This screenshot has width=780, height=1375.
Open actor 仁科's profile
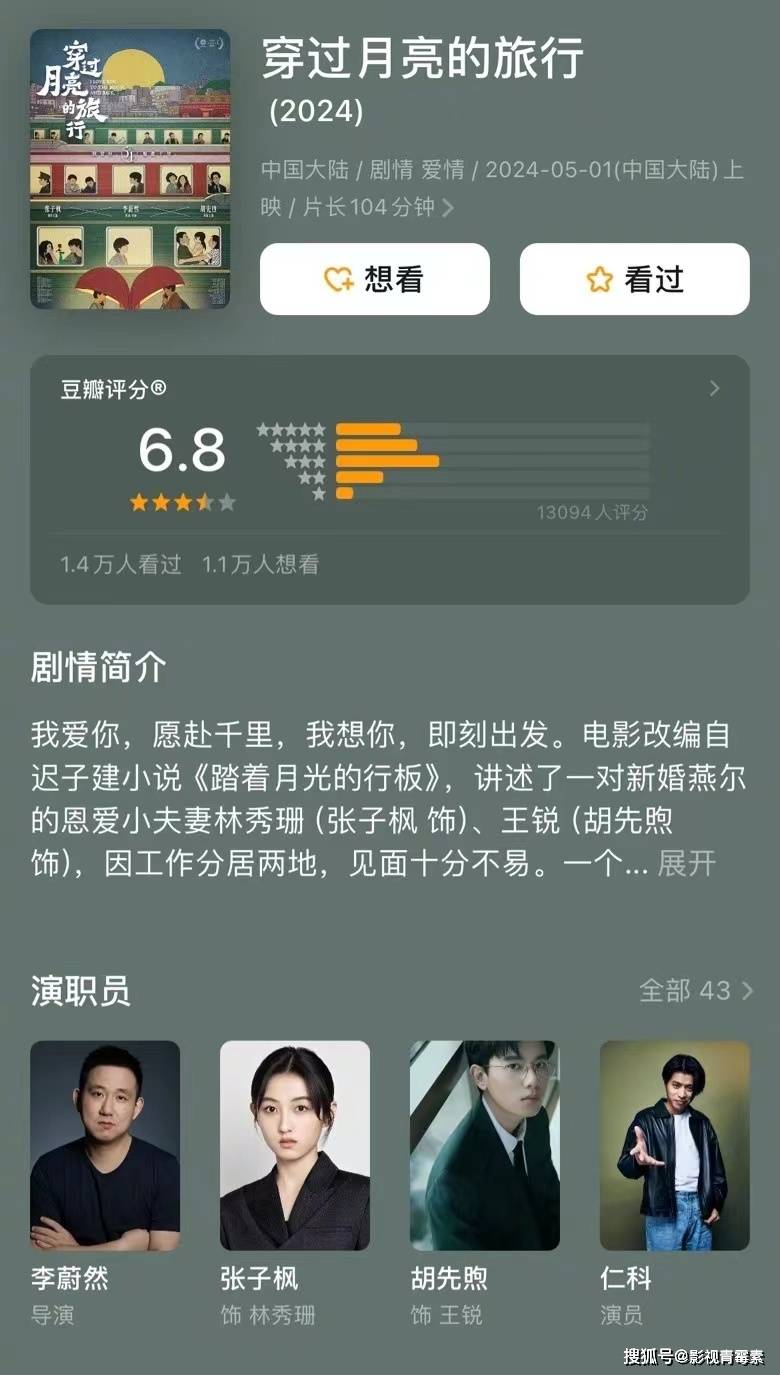point(675,1145)
